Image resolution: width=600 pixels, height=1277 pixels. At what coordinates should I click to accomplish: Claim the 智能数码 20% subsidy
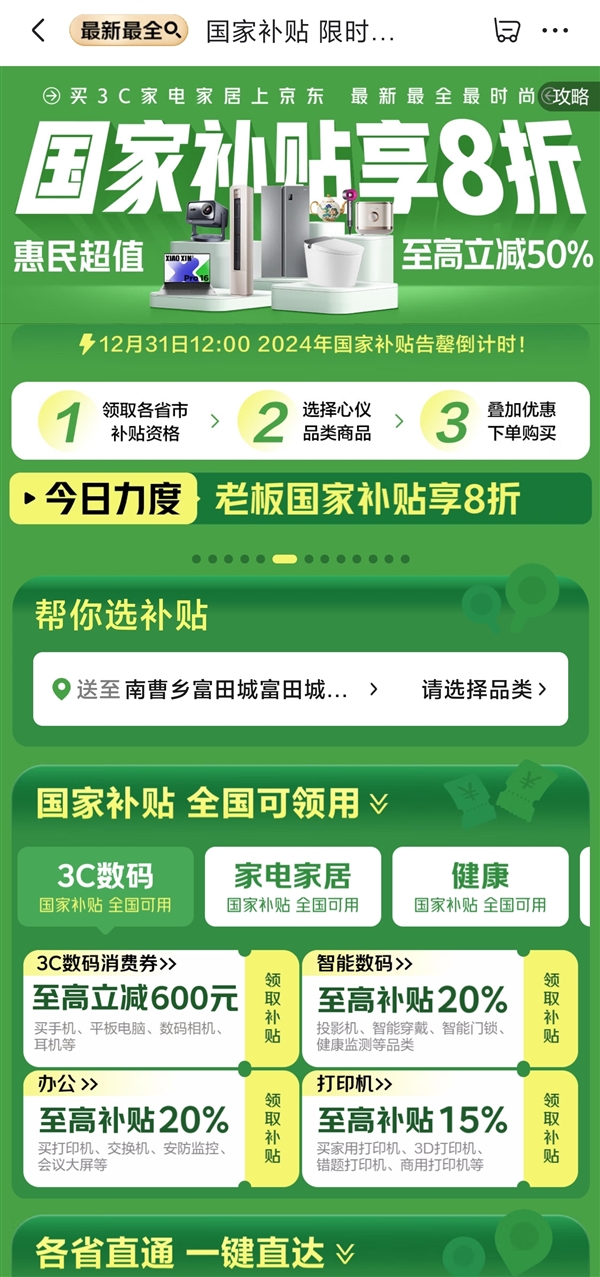[551, 1008]
